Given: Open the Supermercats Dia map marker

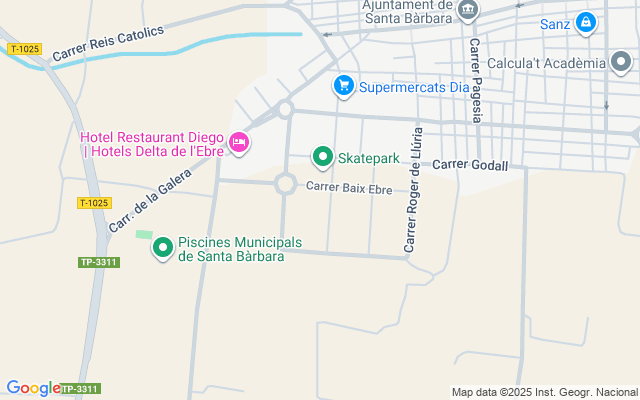Looking at the screenshot, I should pyautogui.click(x=344, y=86).
